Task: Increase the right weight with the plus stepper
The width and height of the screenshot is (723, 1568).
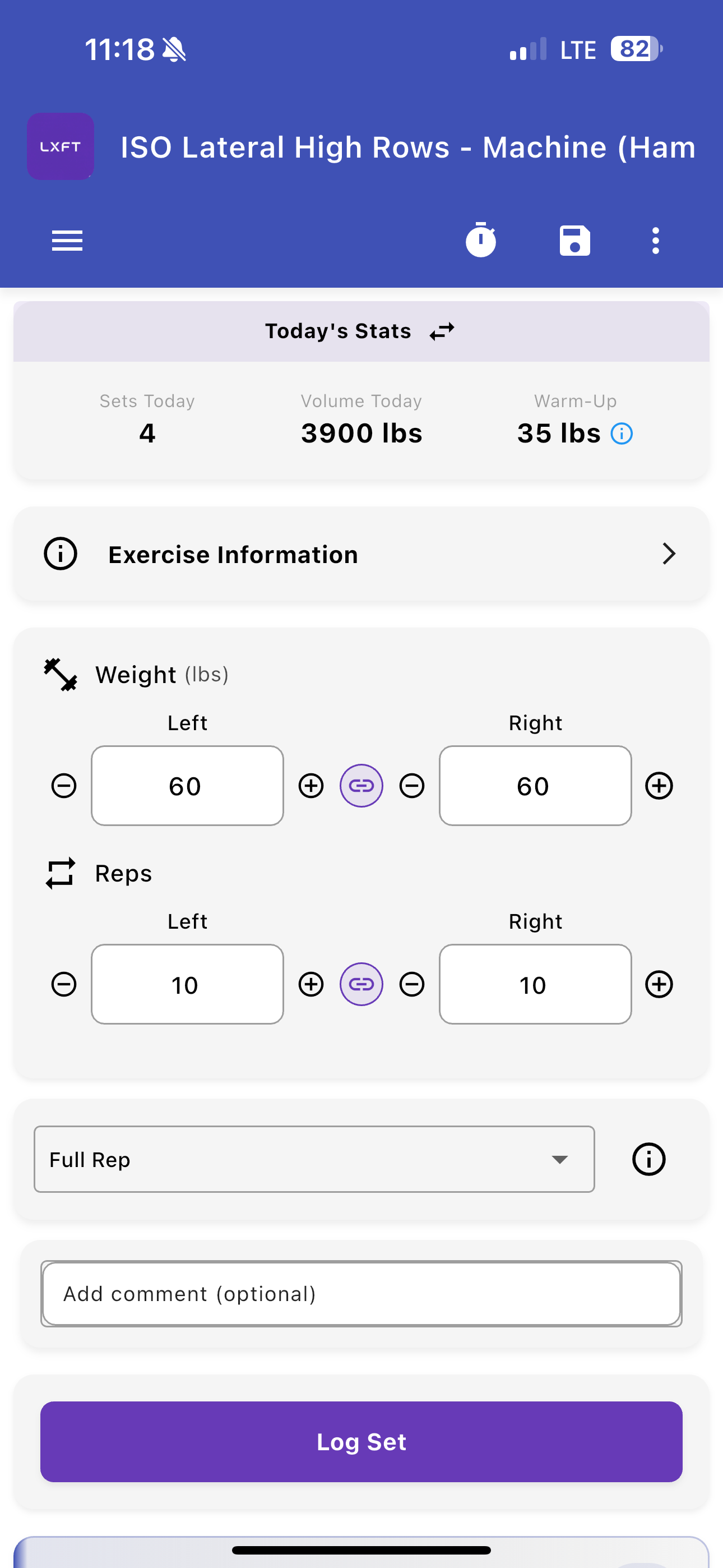Action: pos(659,785)
